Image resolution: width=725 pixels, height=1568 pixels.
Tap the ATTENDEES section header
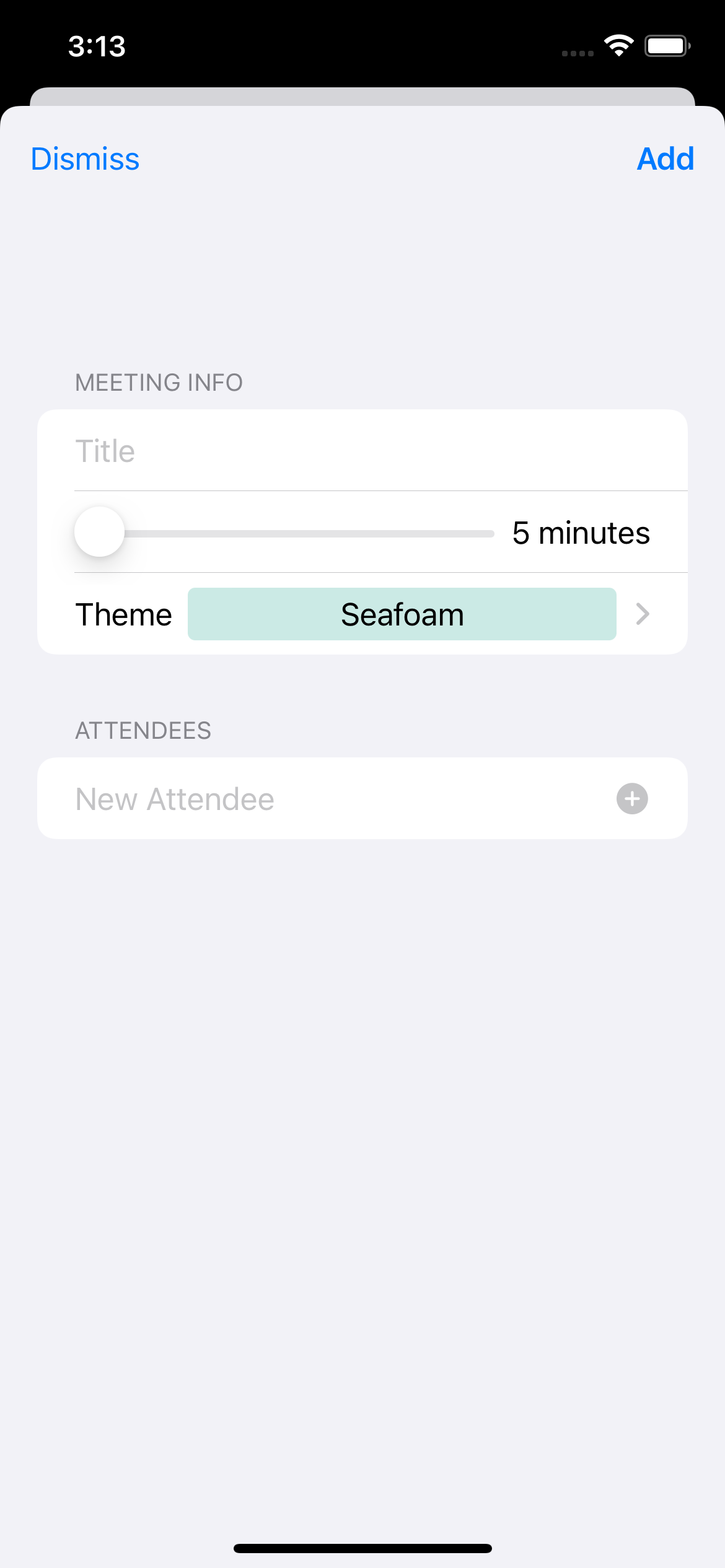coord(143,731)
